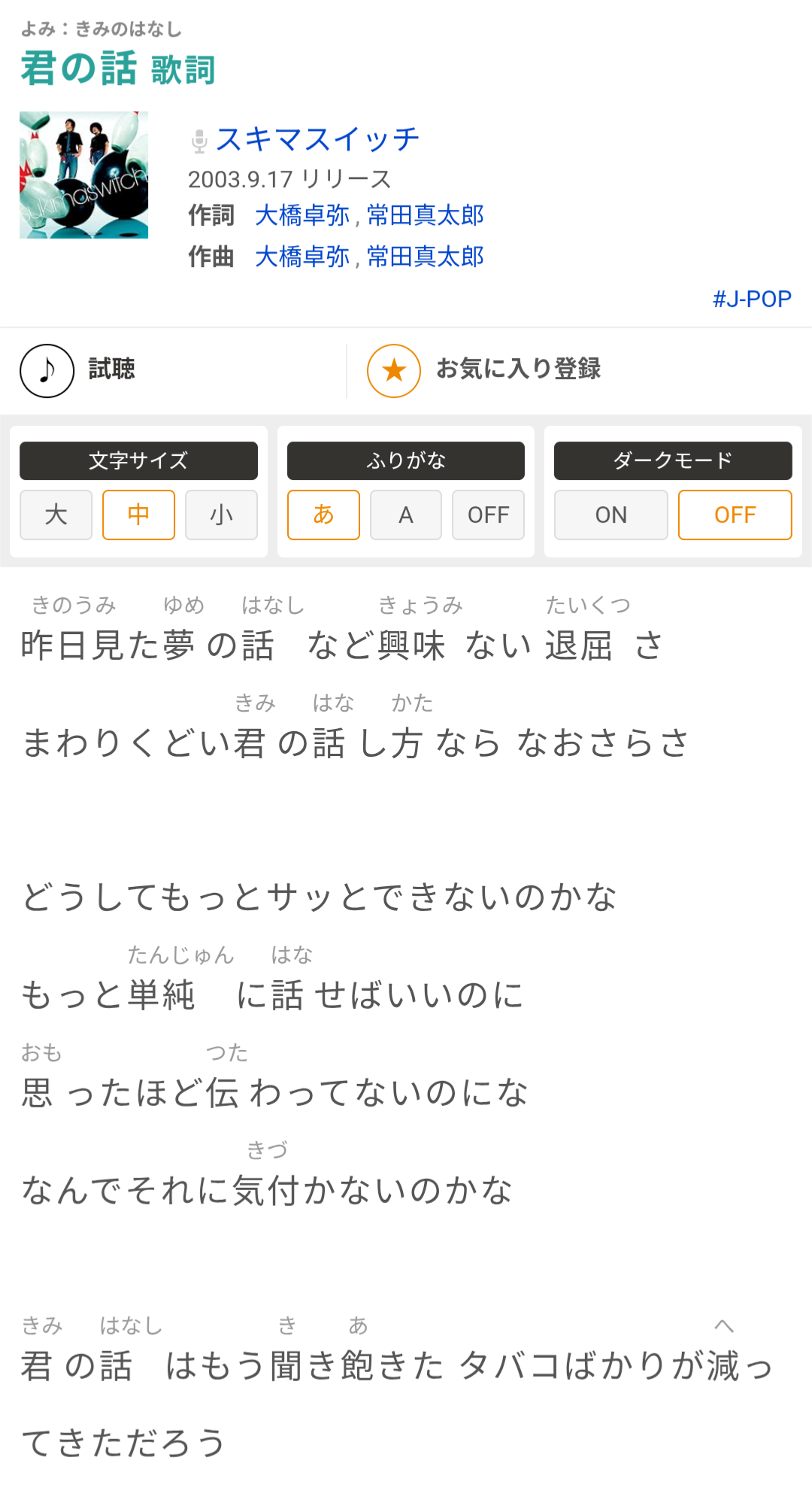Click the 試聴 preview button
This screenshot has height=1494, width=812.
(x=113, y=369)
